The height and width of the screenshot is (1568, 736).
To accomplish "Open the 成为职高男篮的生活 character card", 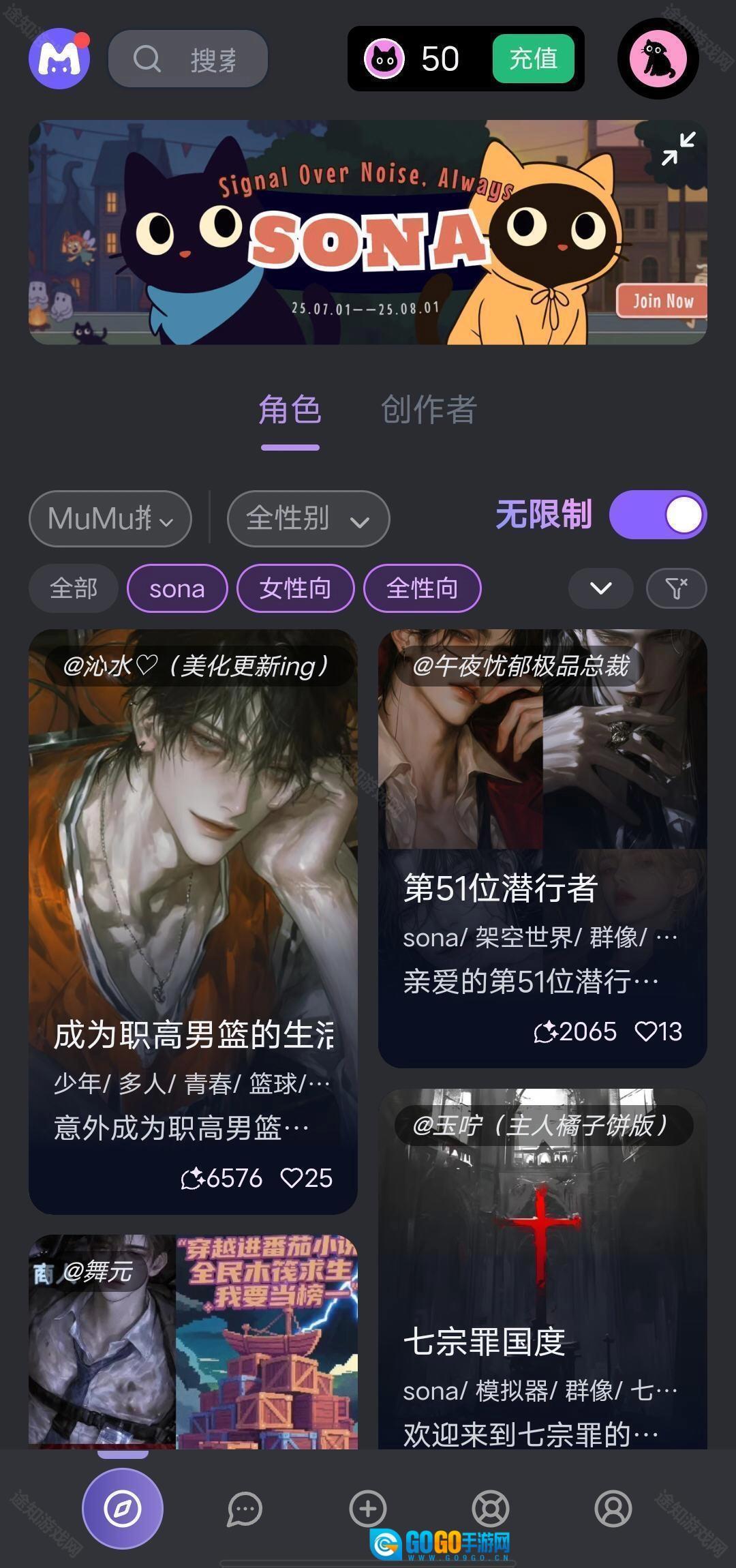I will point(193,920).
